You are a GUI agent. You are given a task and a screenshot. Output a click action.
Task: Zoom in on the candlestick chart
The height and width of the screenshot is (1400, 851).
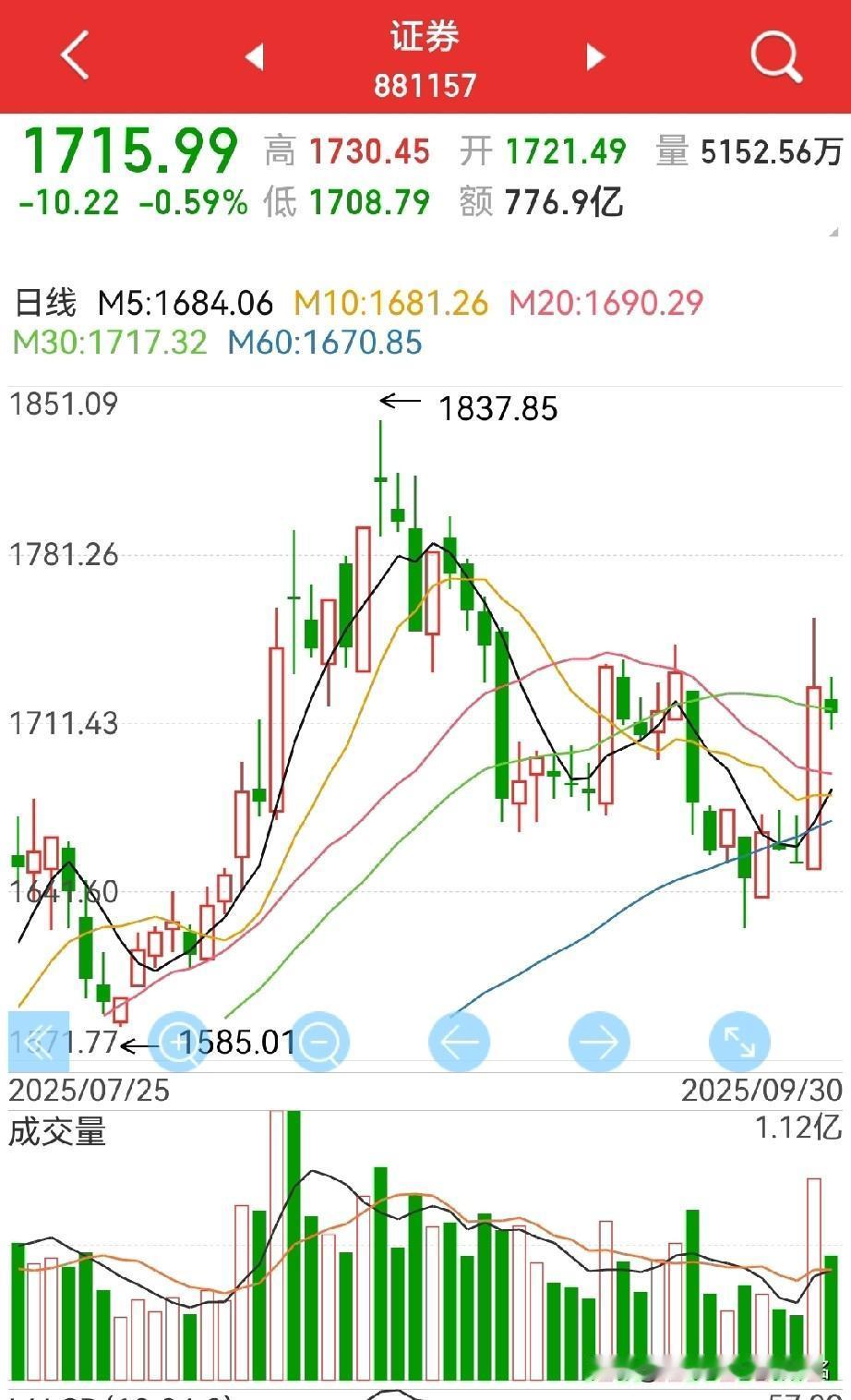(179, 1042)
